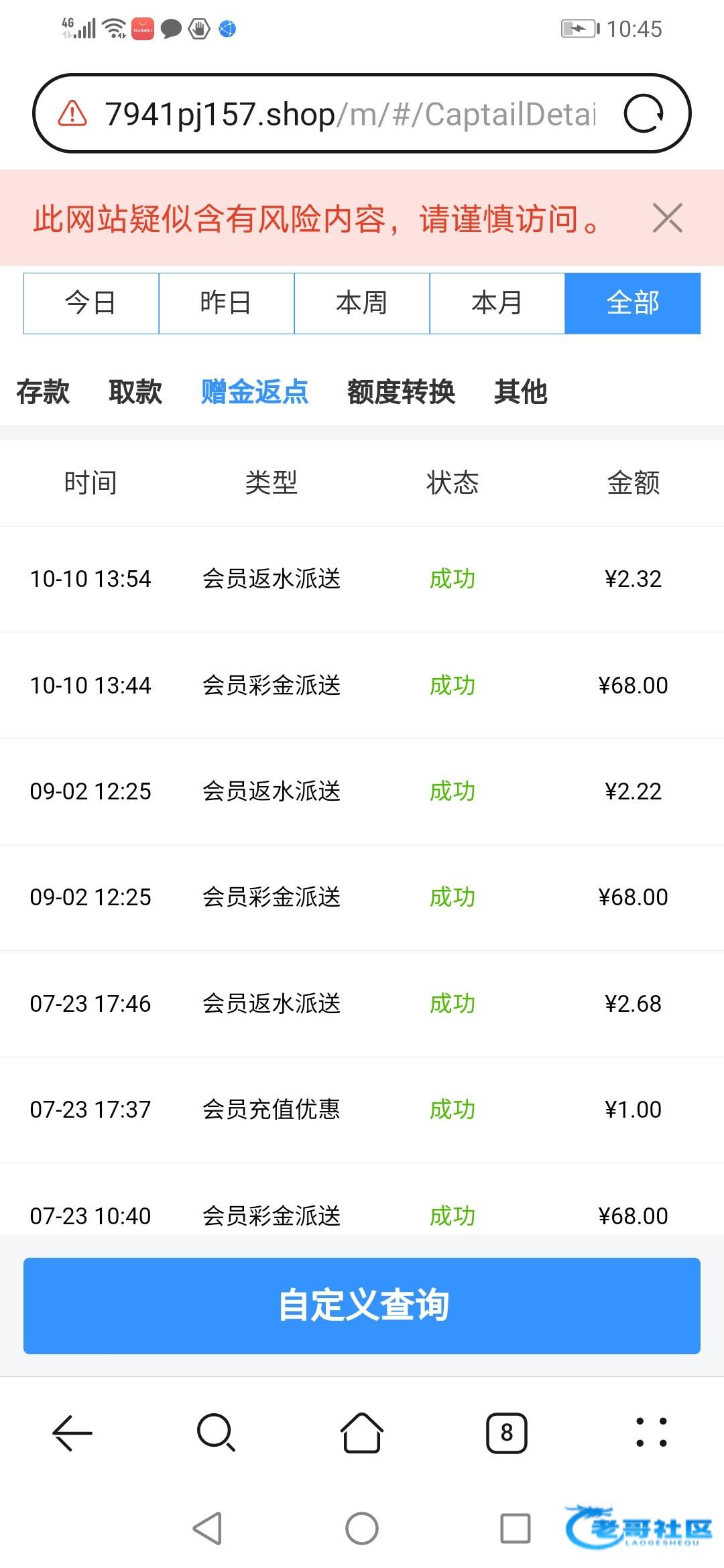Screen dimensions: 724x1568
Task: Select the 今日 date filter
Action: (x=91, y=303)
